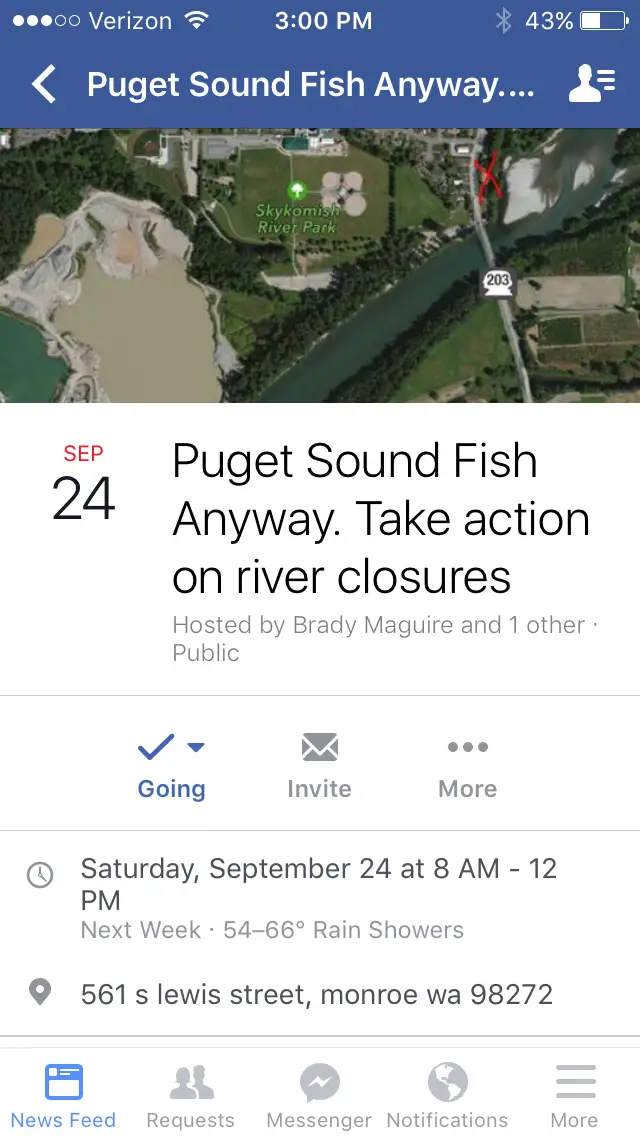
Task: Open More event options
Action: (467, 766)
